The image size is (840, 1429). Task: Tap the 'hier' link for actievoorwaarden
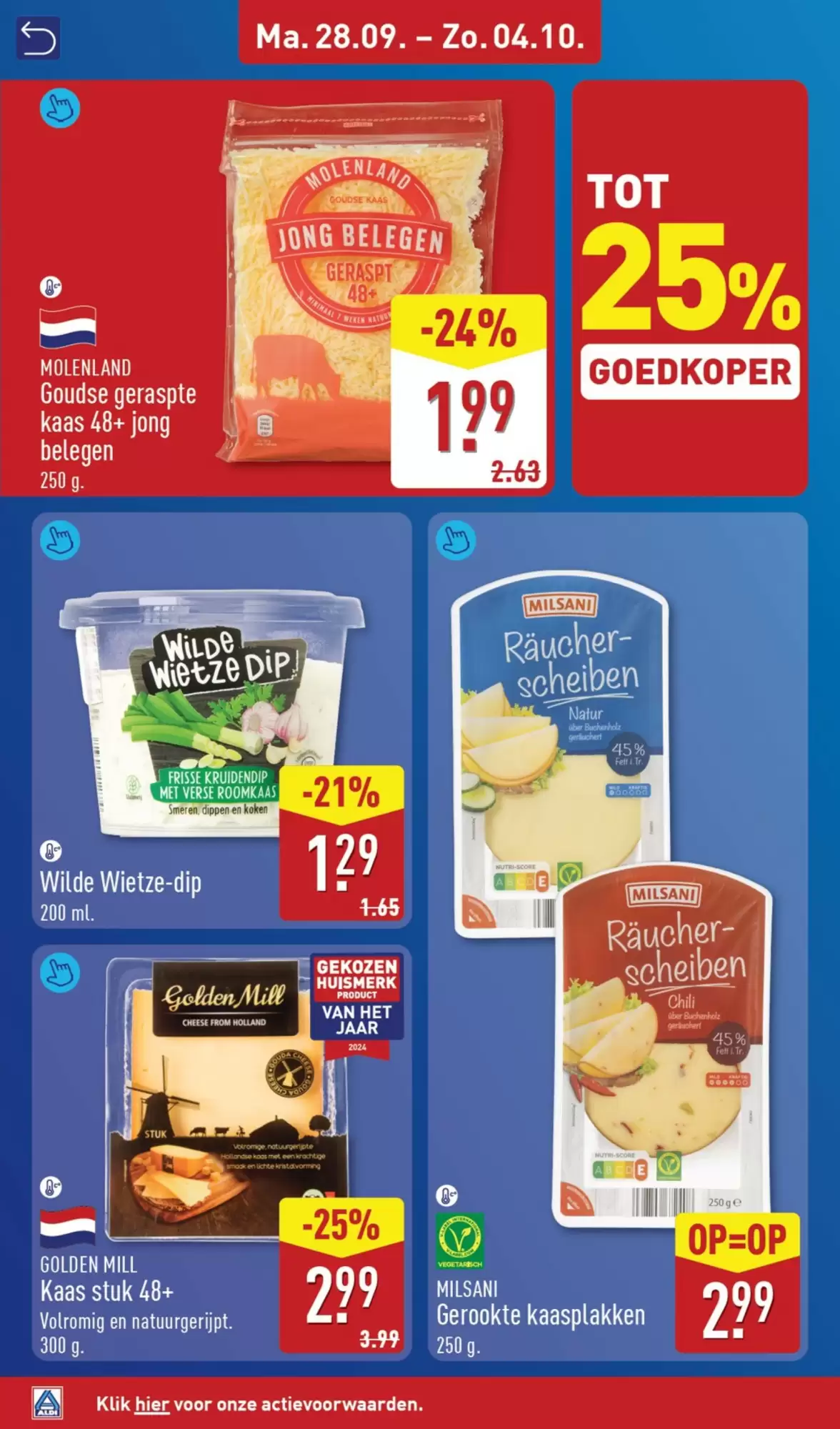pyautogui.click(x=152, y=1404)
